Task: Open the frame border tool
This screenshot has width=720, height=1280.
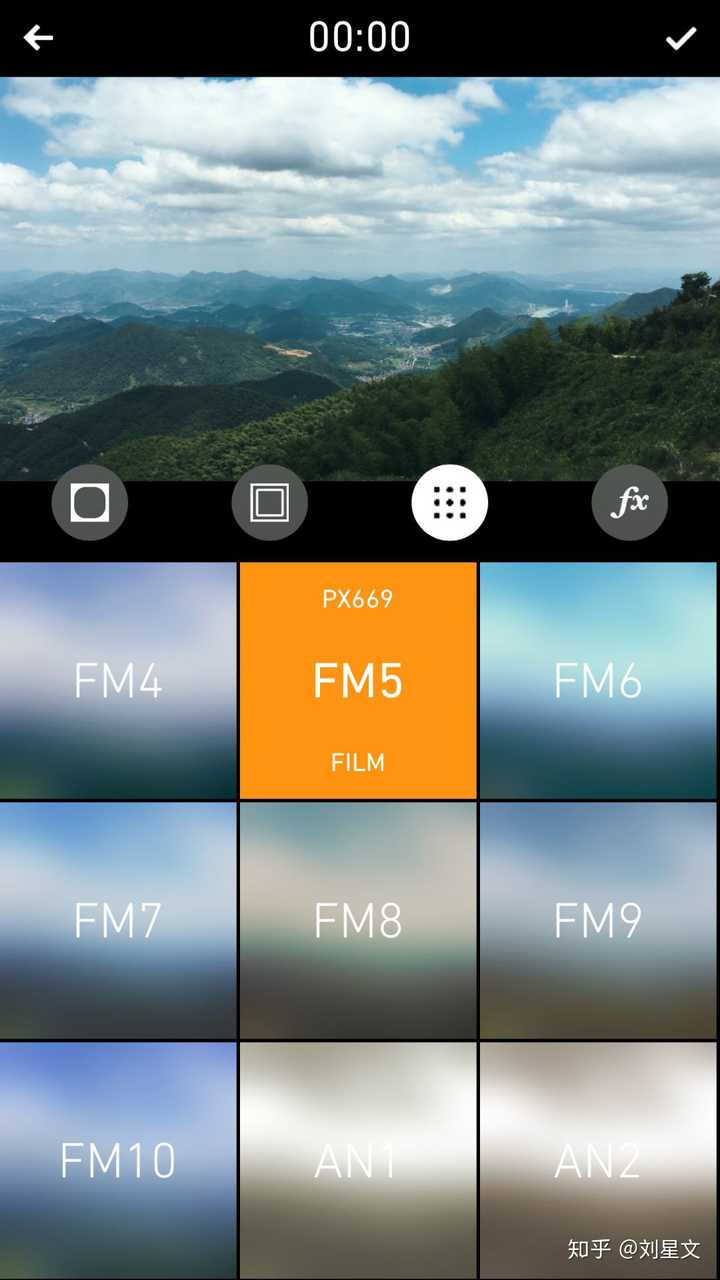Action: (x=269, y=502)
